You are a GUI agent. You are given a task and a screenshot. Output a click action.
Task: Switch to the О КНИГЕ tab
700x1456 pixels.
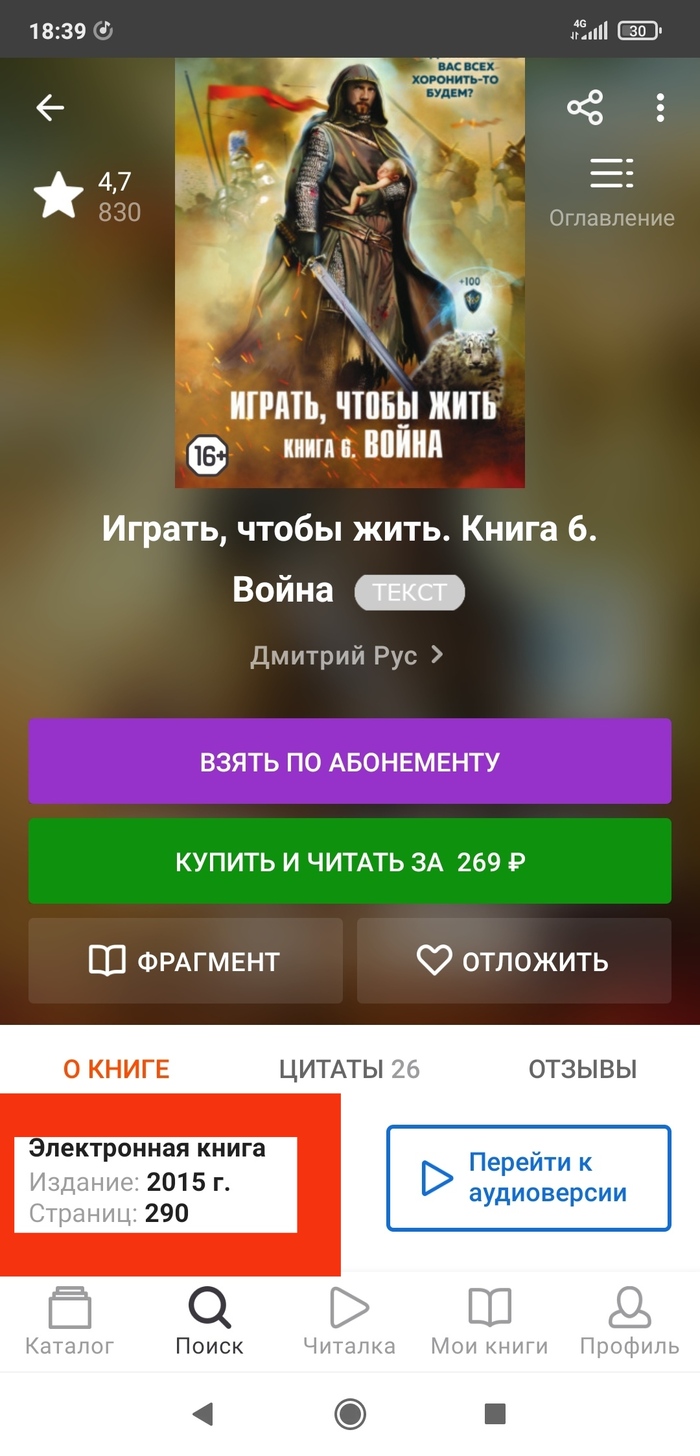tap(116, 1069)
